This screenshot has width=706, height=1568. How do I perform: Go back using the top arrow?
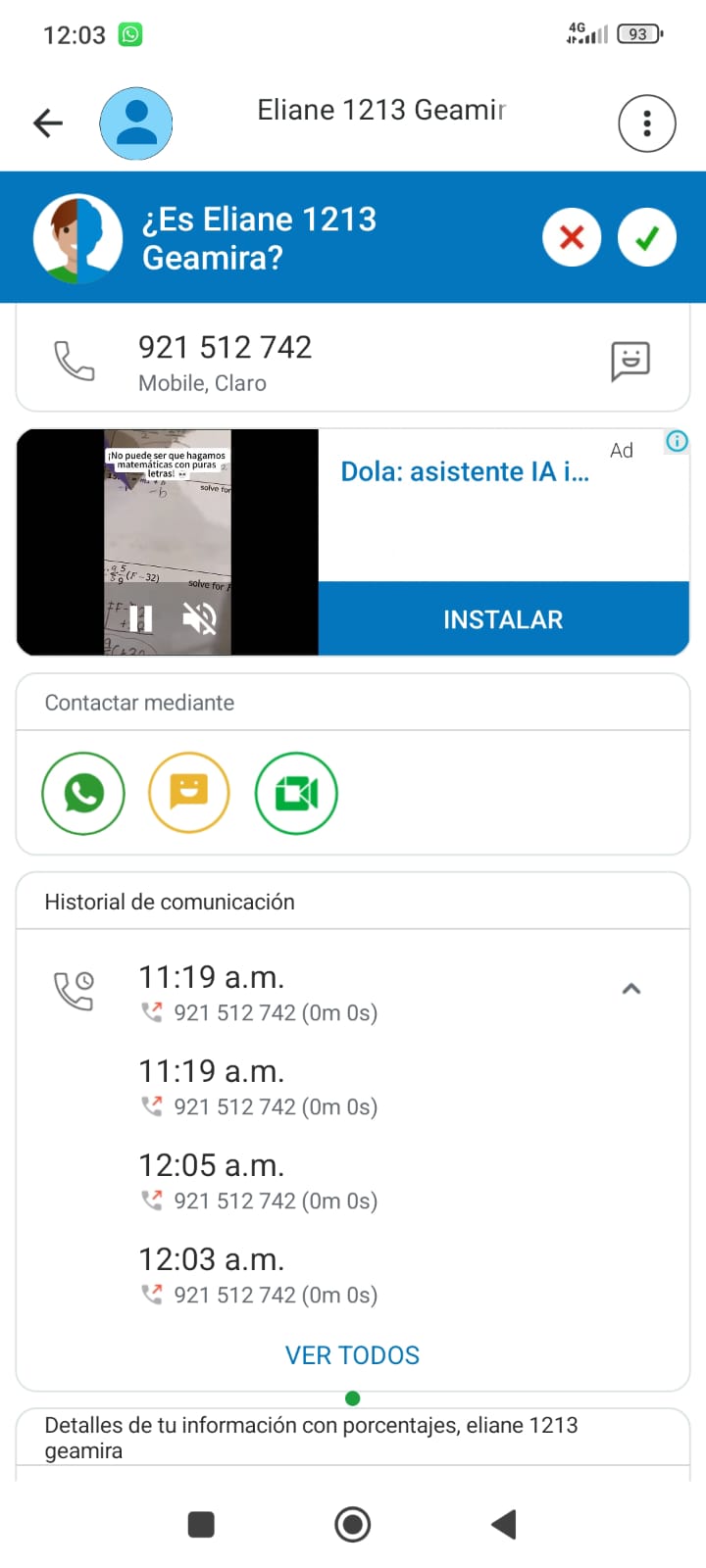[x=48, y=123]
